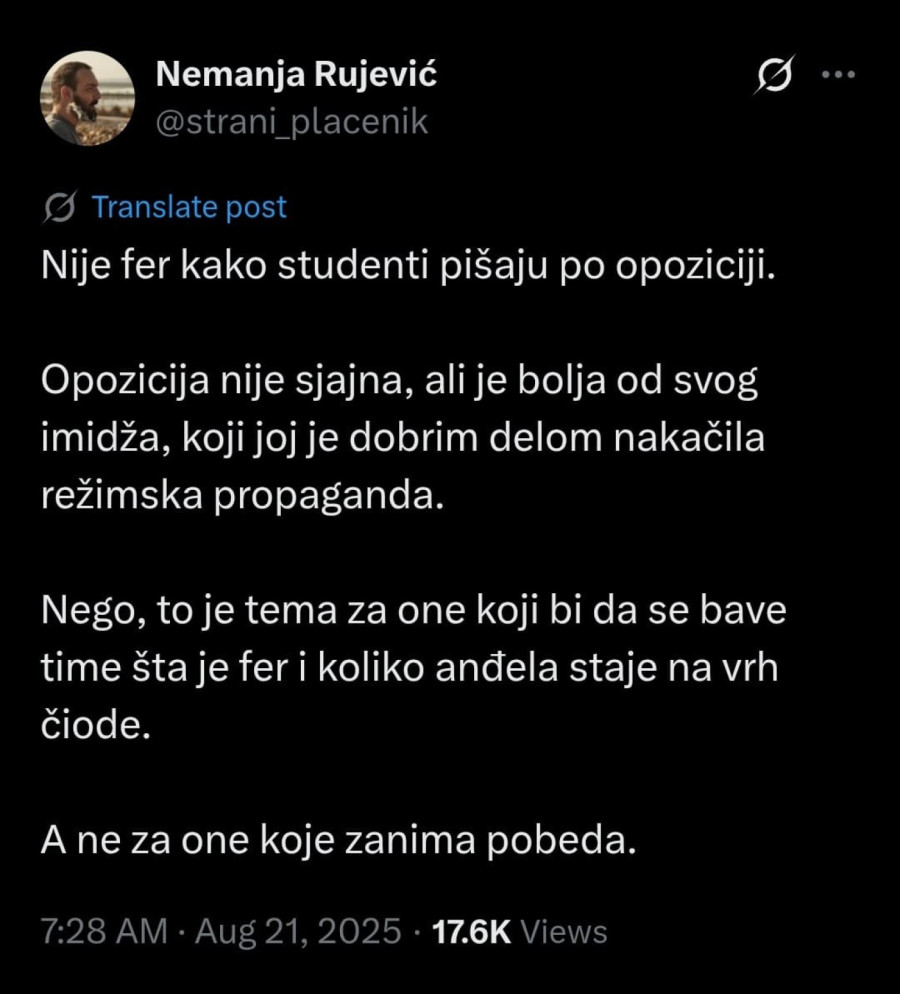Select the handle @strani_placenik
Screen dimensions: 900x994
pyautogui.click(x=291, y=121)
